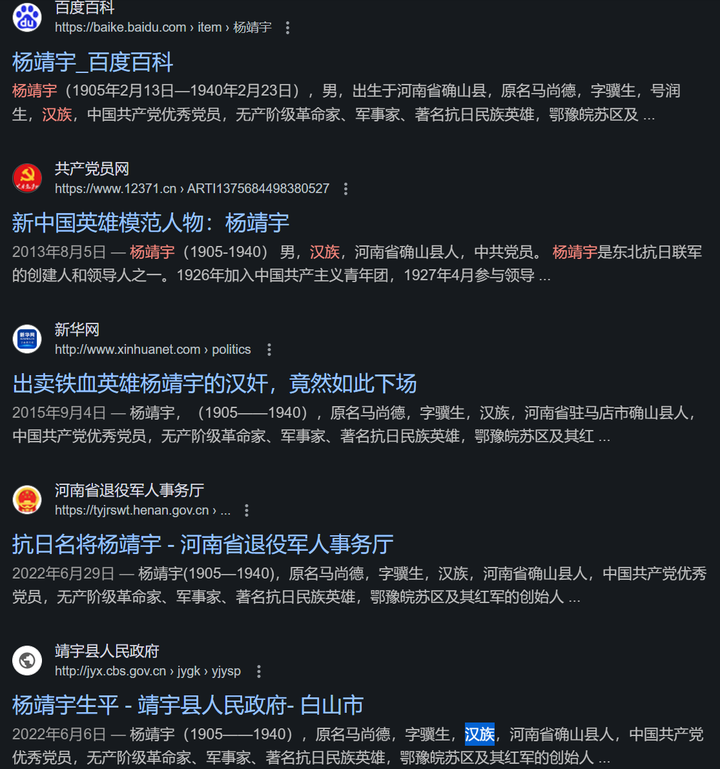Screen dimensions: 720x769
Task: Open the 出卖铁血英雄杨靖宇的汉奸 article
Action: pos(214,384)
